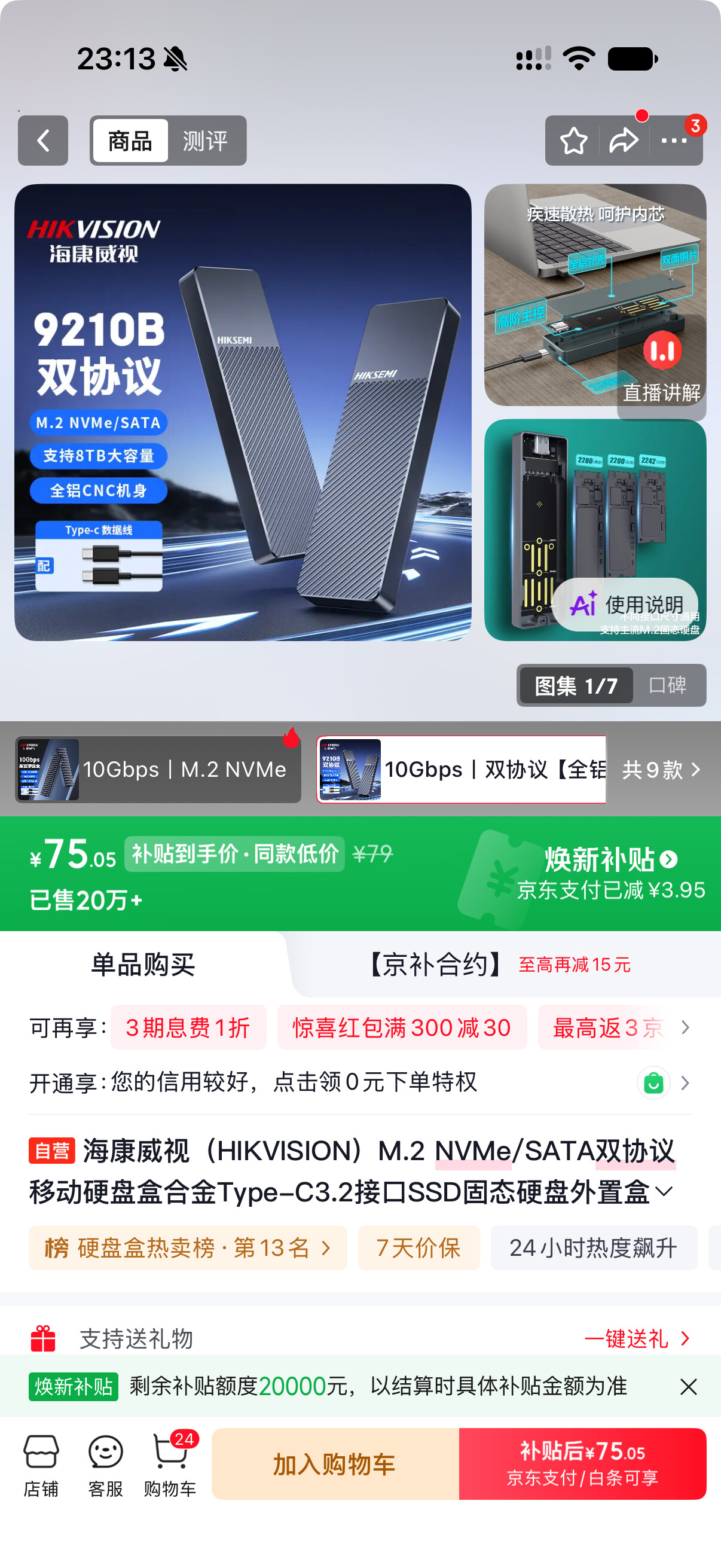721x1568 pixels.
Task: Expand the full product title
Action: (665, 1191)
